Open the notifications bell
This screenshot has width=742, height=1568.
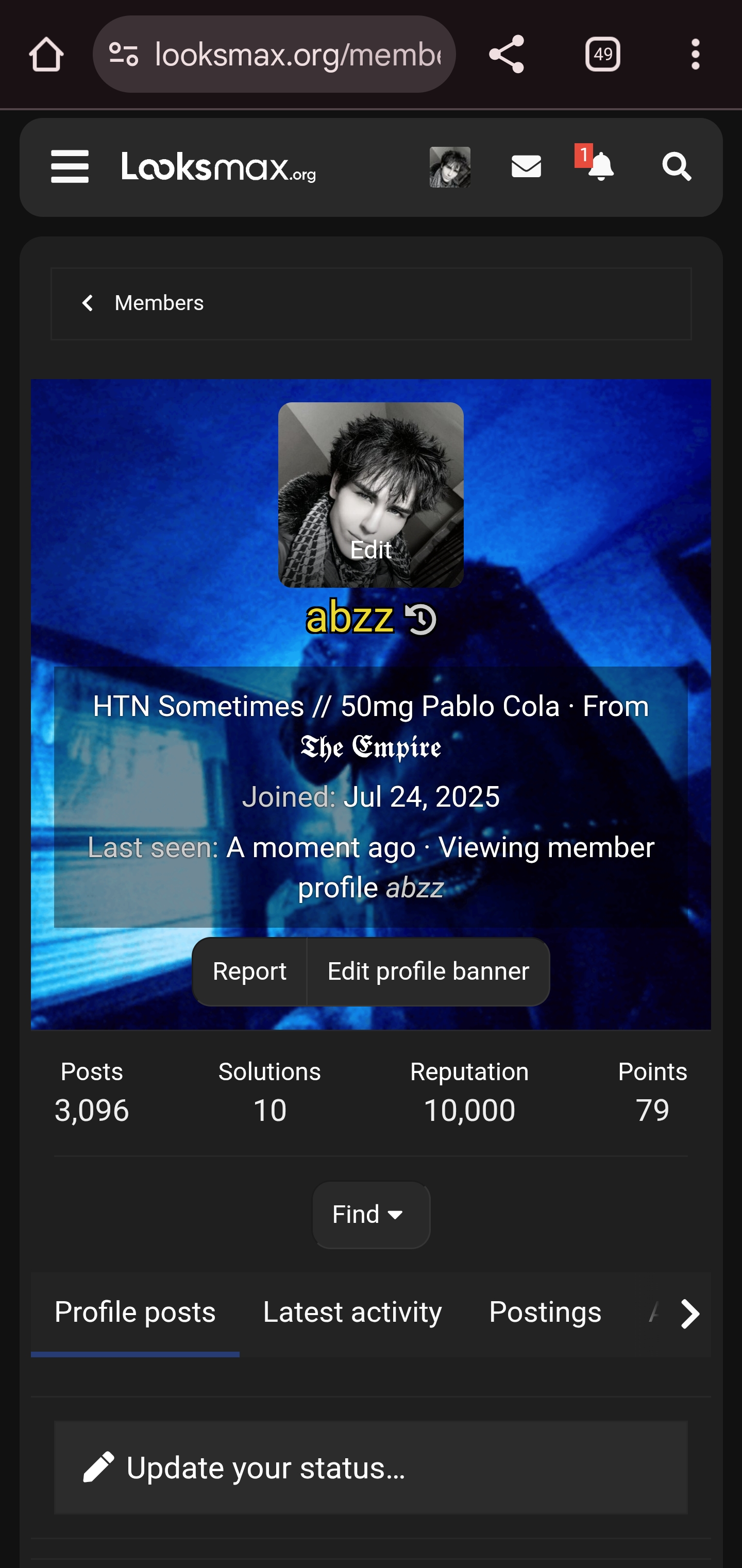(x=600, y=167)
